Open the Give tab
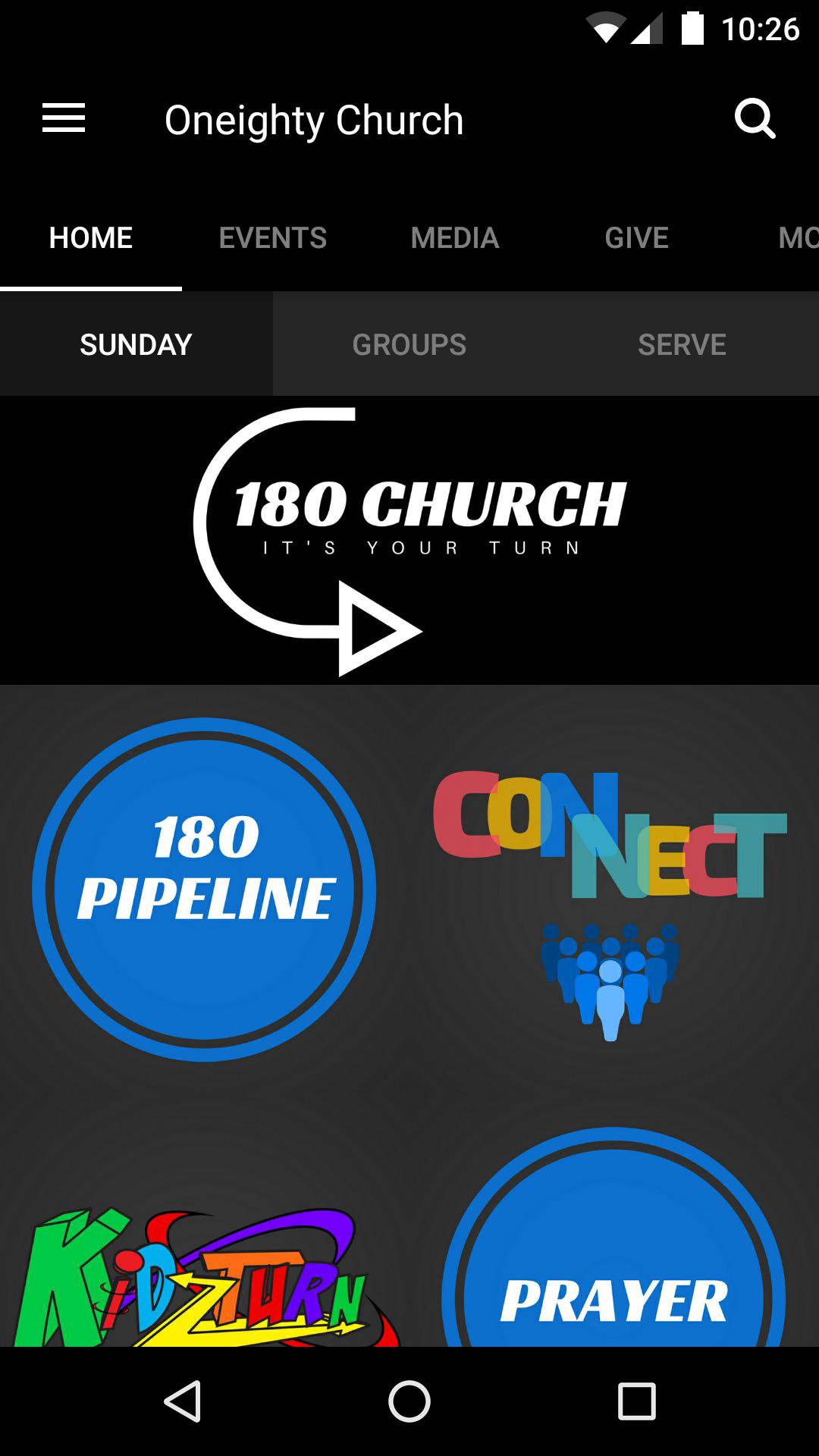The width and height of the screenshot is (819, 1456). (636, 238)
